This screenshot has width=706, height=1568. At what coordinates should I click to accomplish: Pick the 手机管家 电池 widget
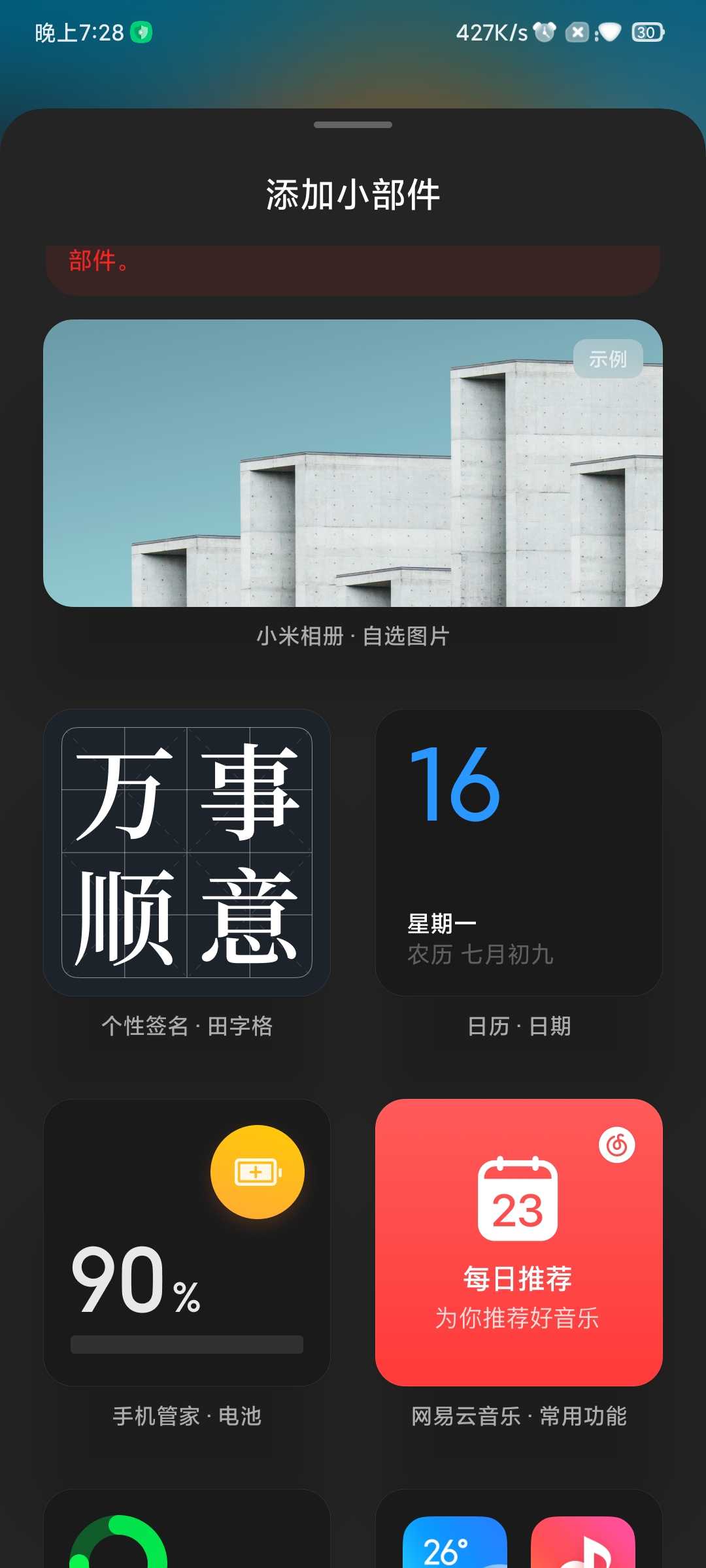[x=187, y=1243]
